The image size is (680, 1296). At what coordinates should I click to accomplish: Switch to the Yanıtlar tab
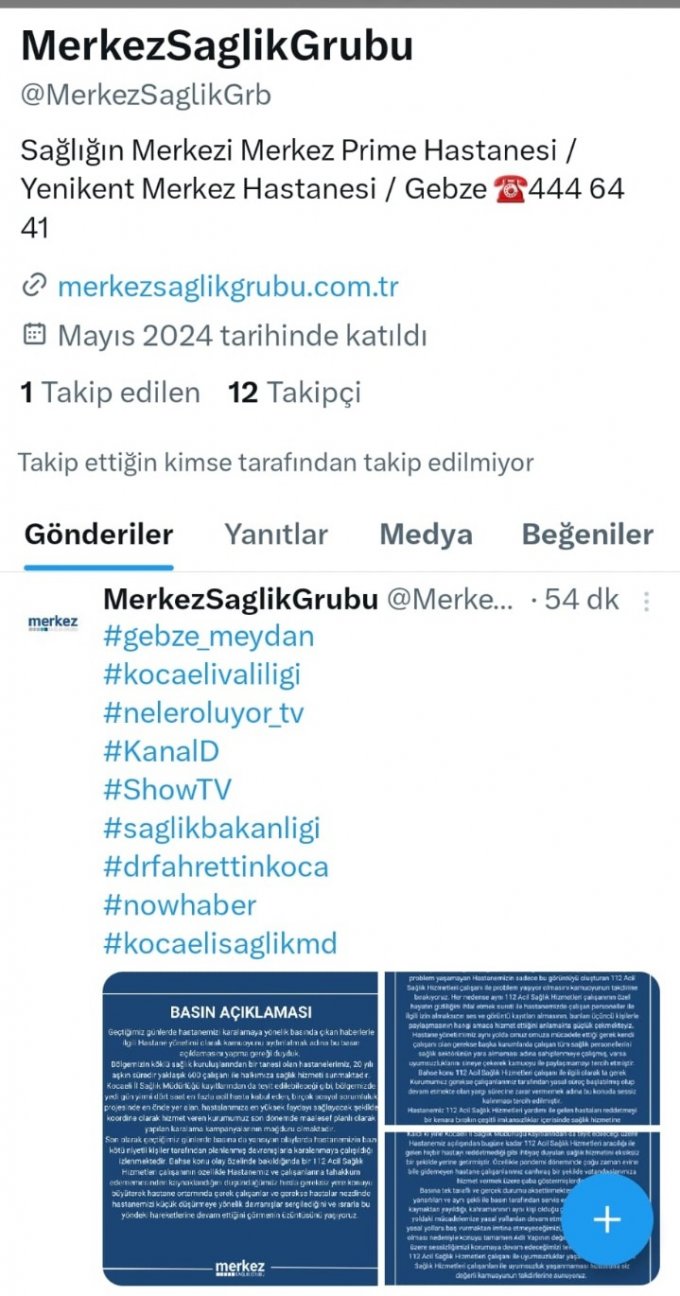click(275, 534)
